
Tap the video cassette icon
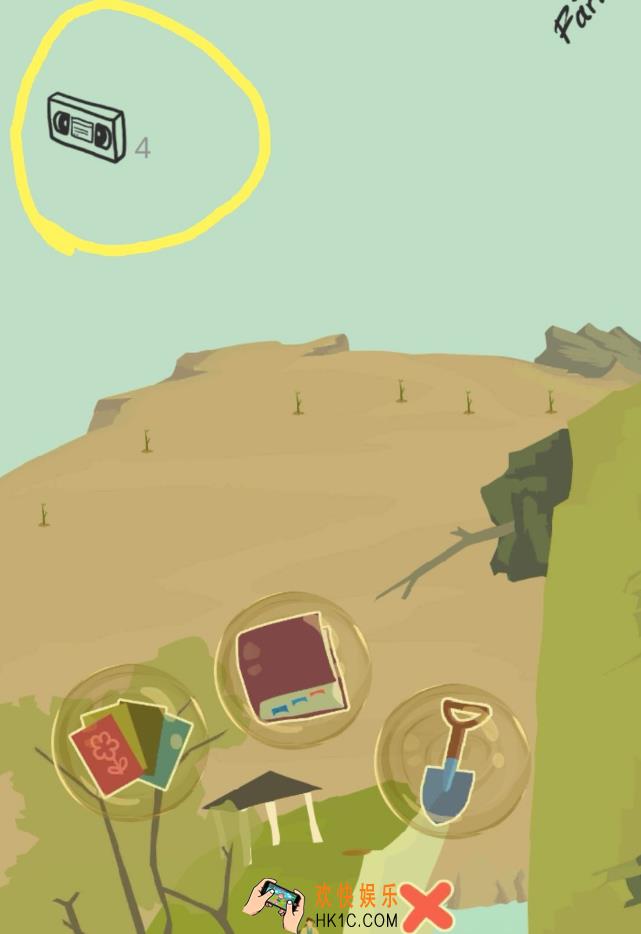87,127
